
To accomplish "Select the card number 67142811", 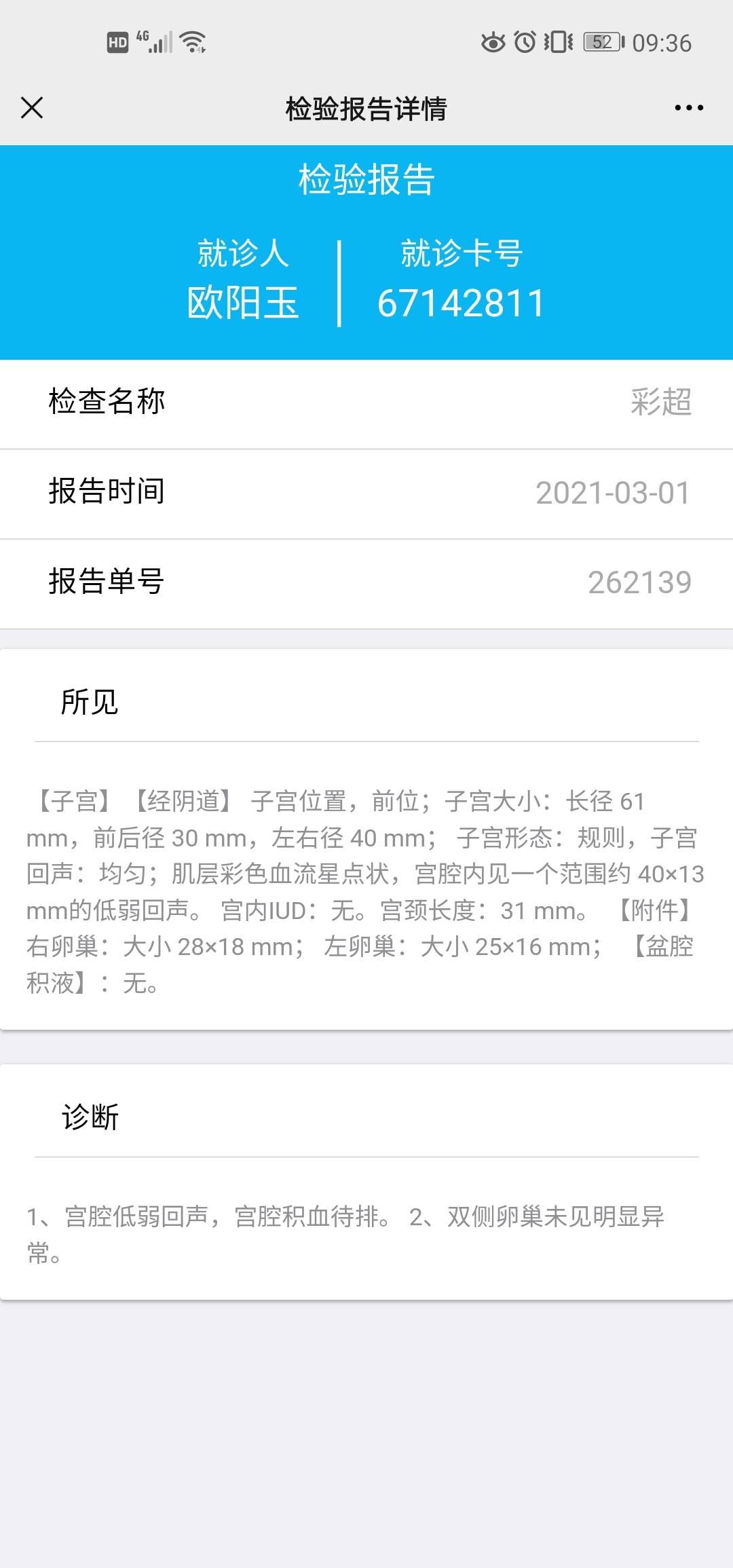I will point(460,301).
